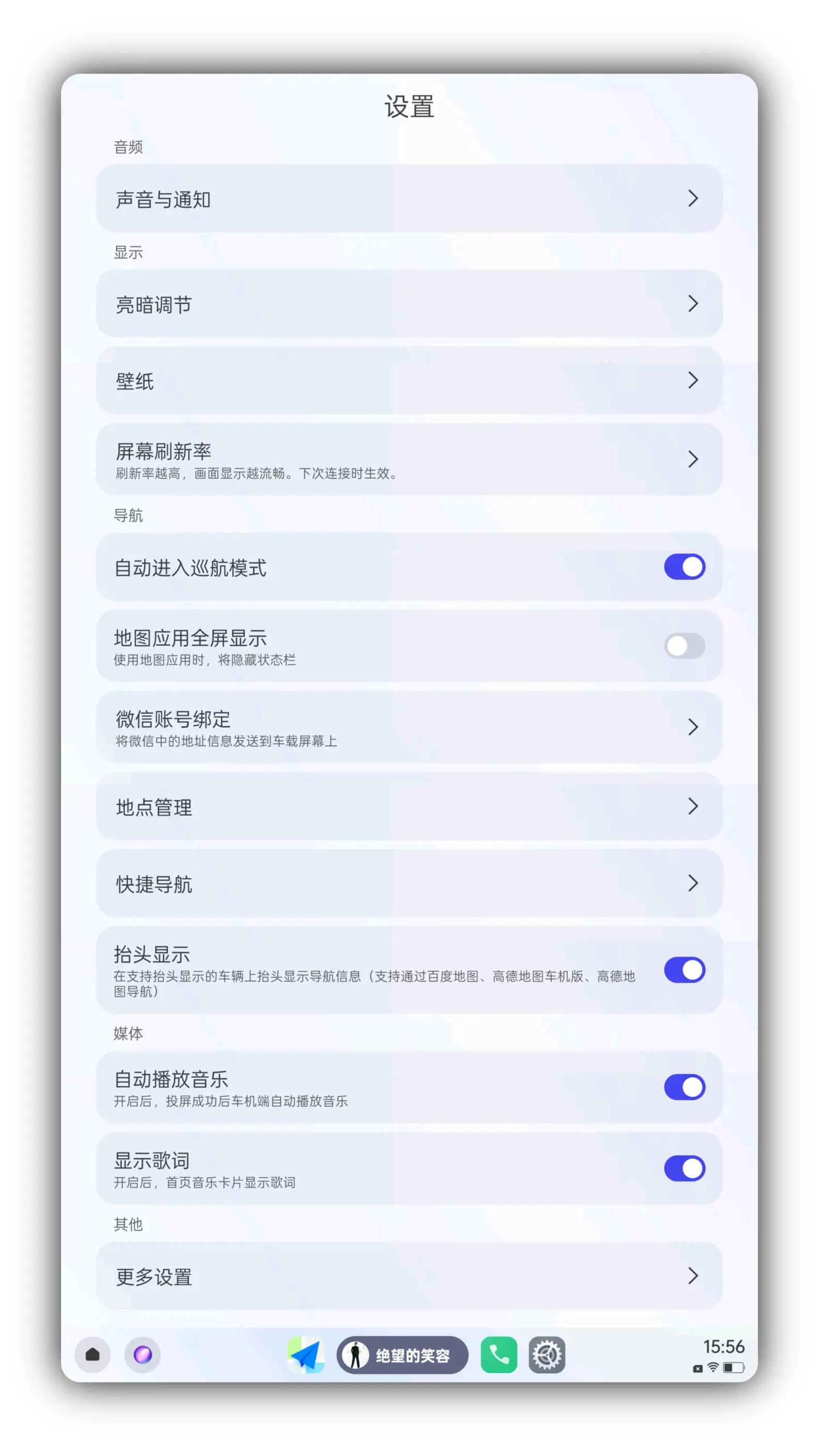Open 地点管理

coord(409,806)
